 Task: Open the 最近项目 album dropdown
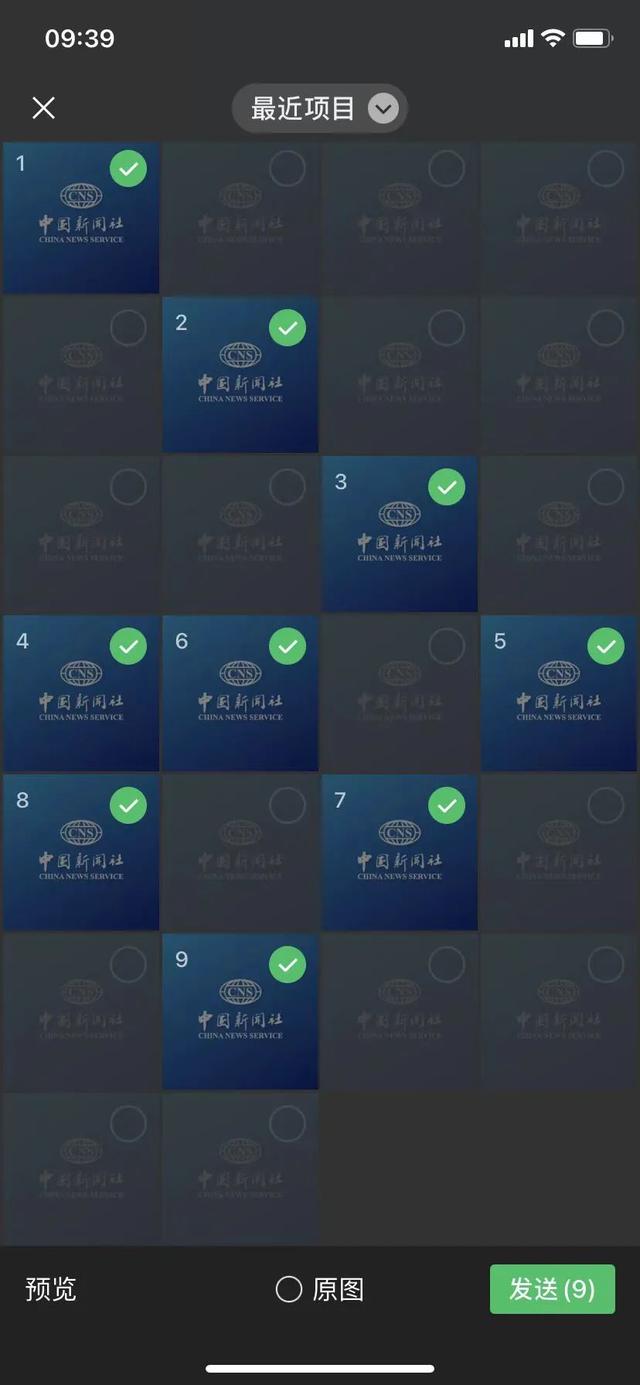[x=320, y=108]
